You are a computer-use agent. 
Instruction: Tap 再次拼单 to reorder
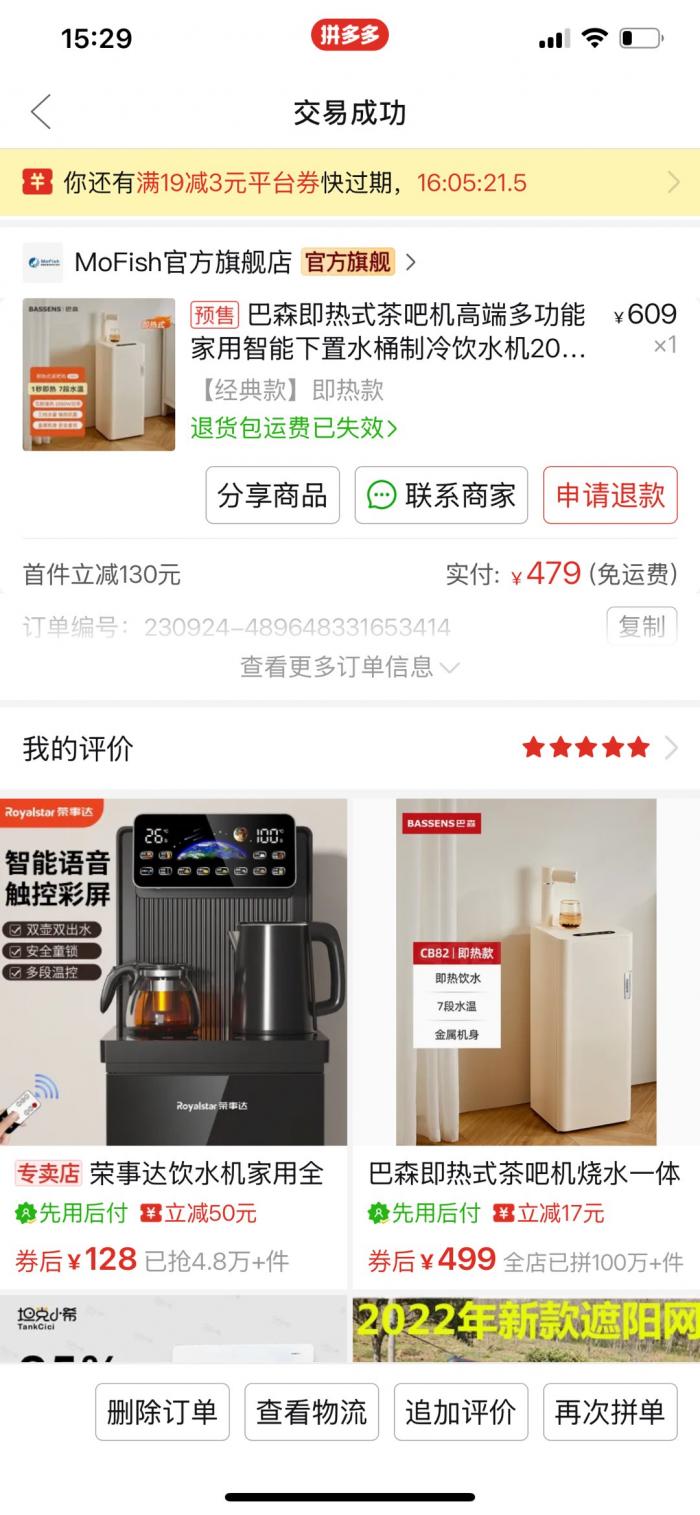coord(610,1412)
